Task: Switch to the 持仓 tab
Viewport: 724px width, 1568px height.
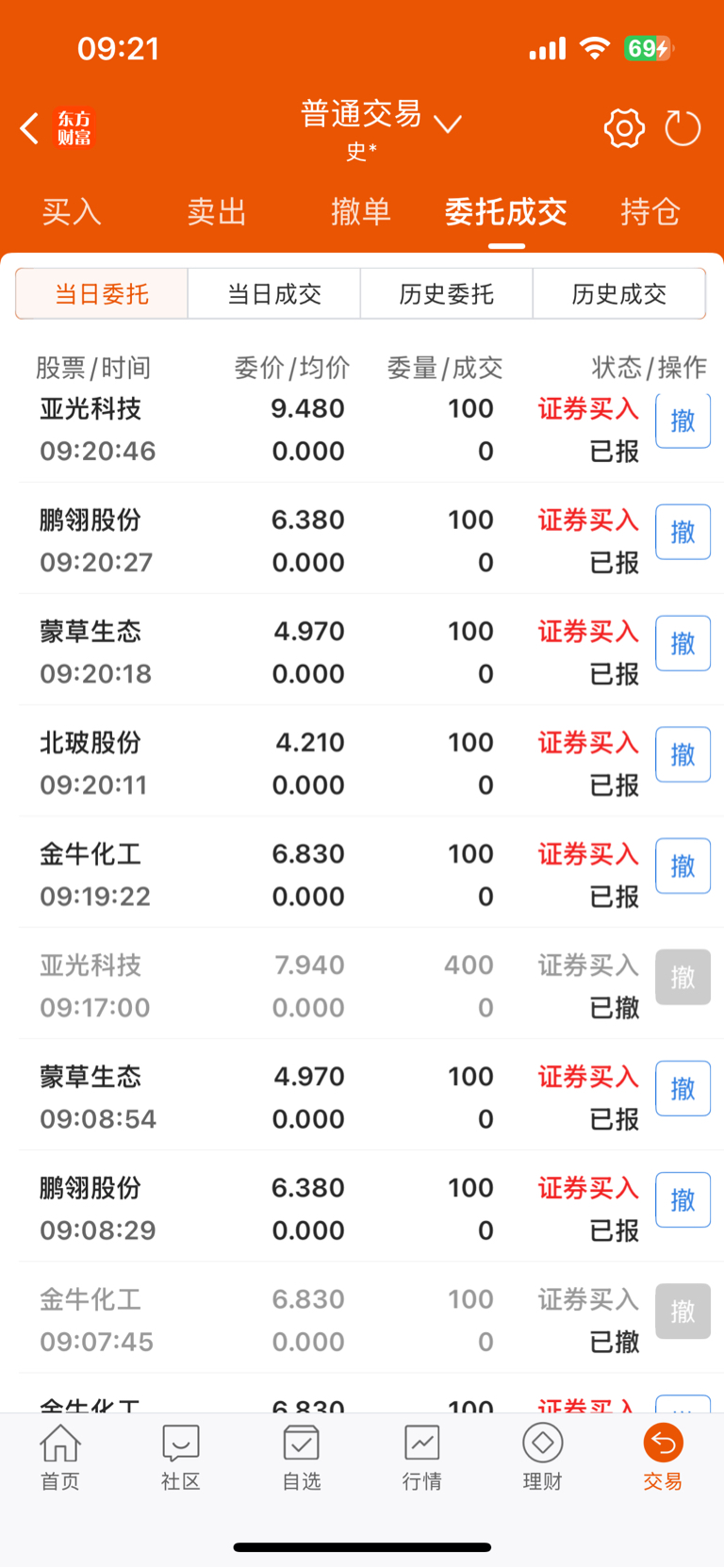Action: pos(650,212)
